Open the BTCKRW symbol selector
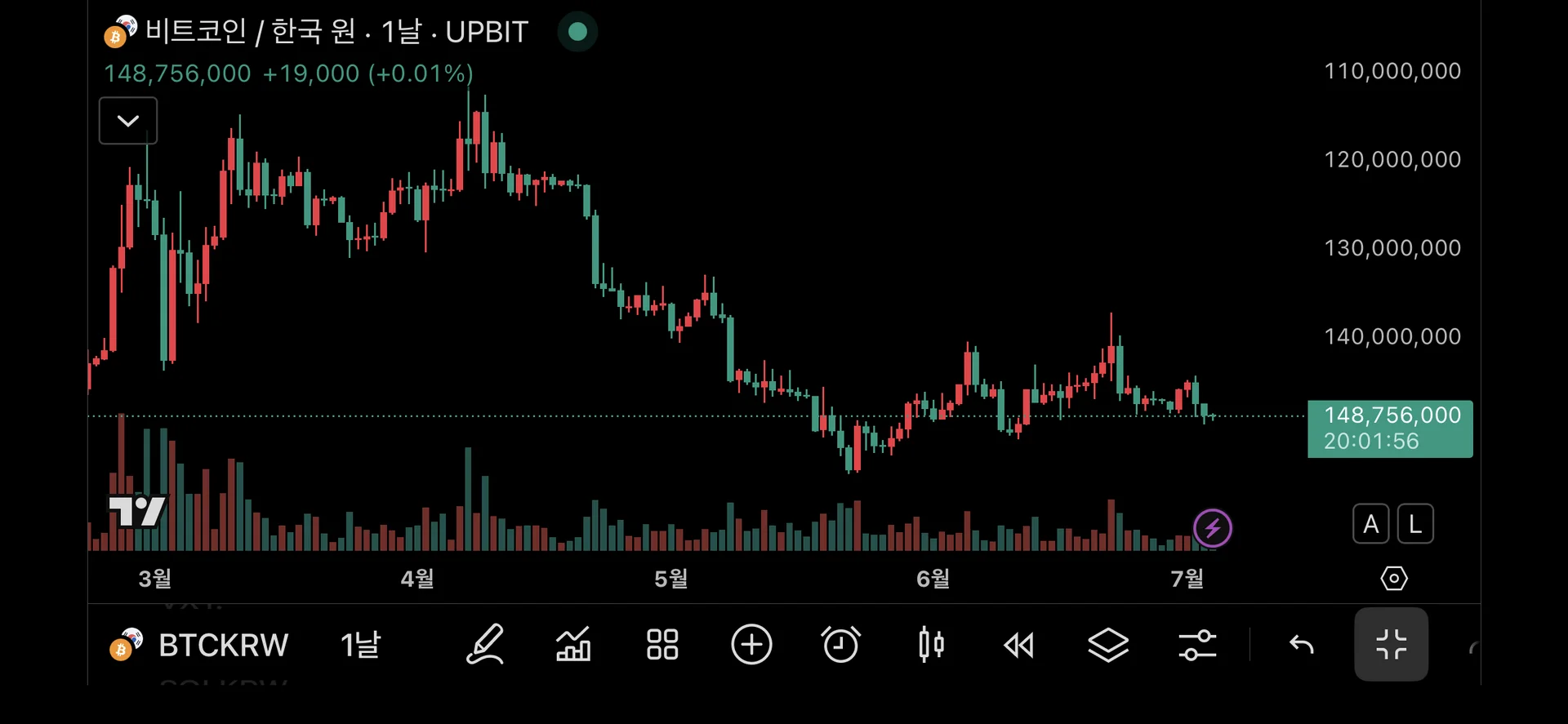This screenshot has width=1568, height=724. click(x=200, y=645)
